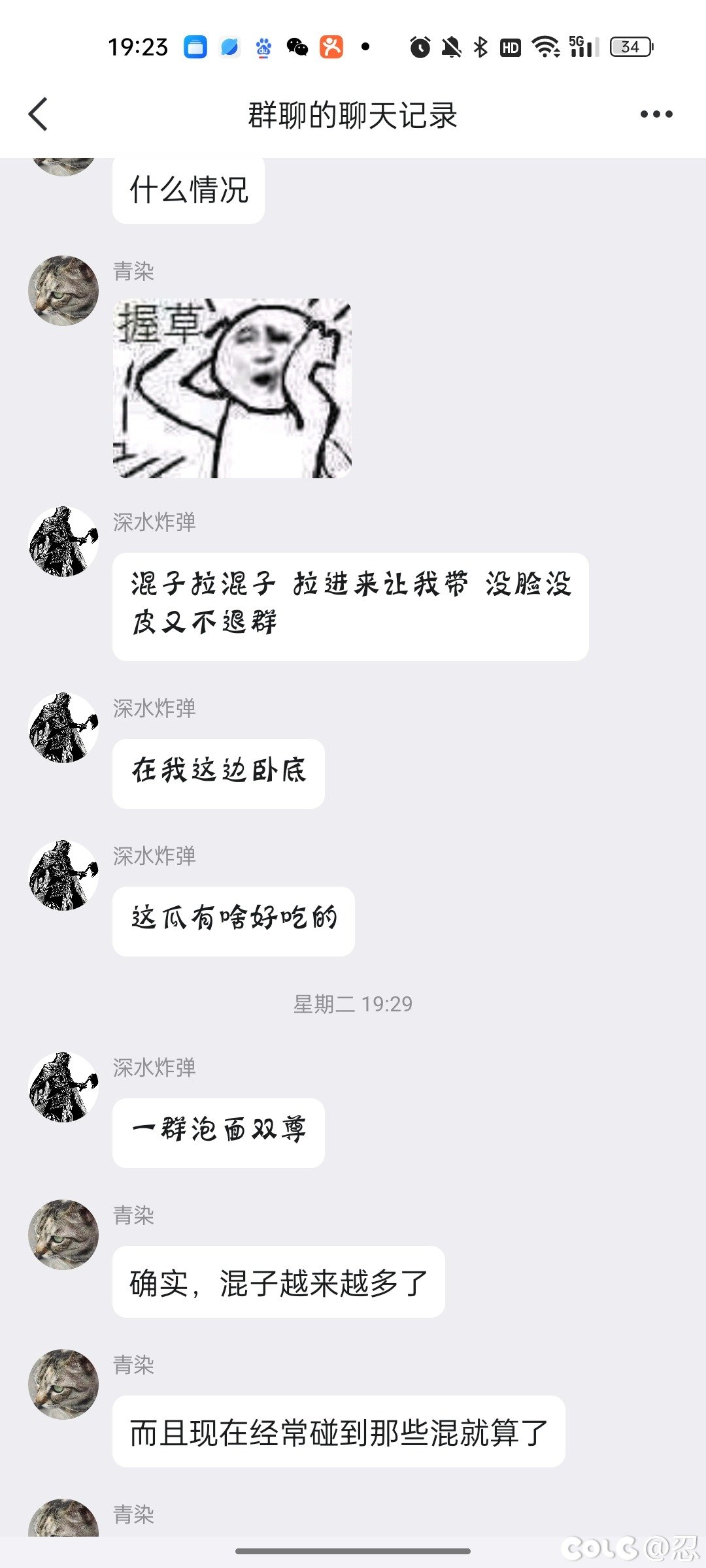
Task: Open the three-dot overflow menu
Action: point(656,114)
